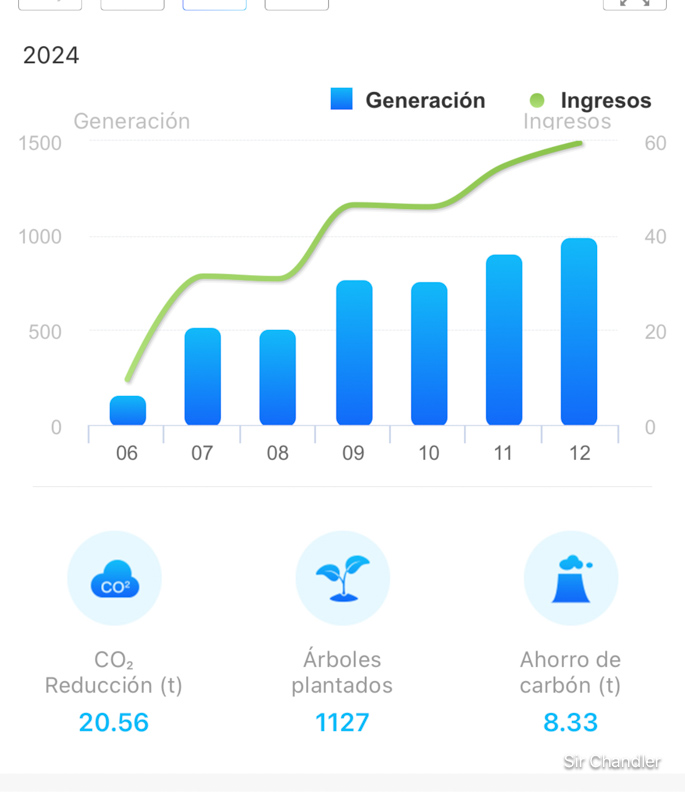Select the bar for month 12
The height and width of the screenshot is (800, 685).
click(579, 331)
